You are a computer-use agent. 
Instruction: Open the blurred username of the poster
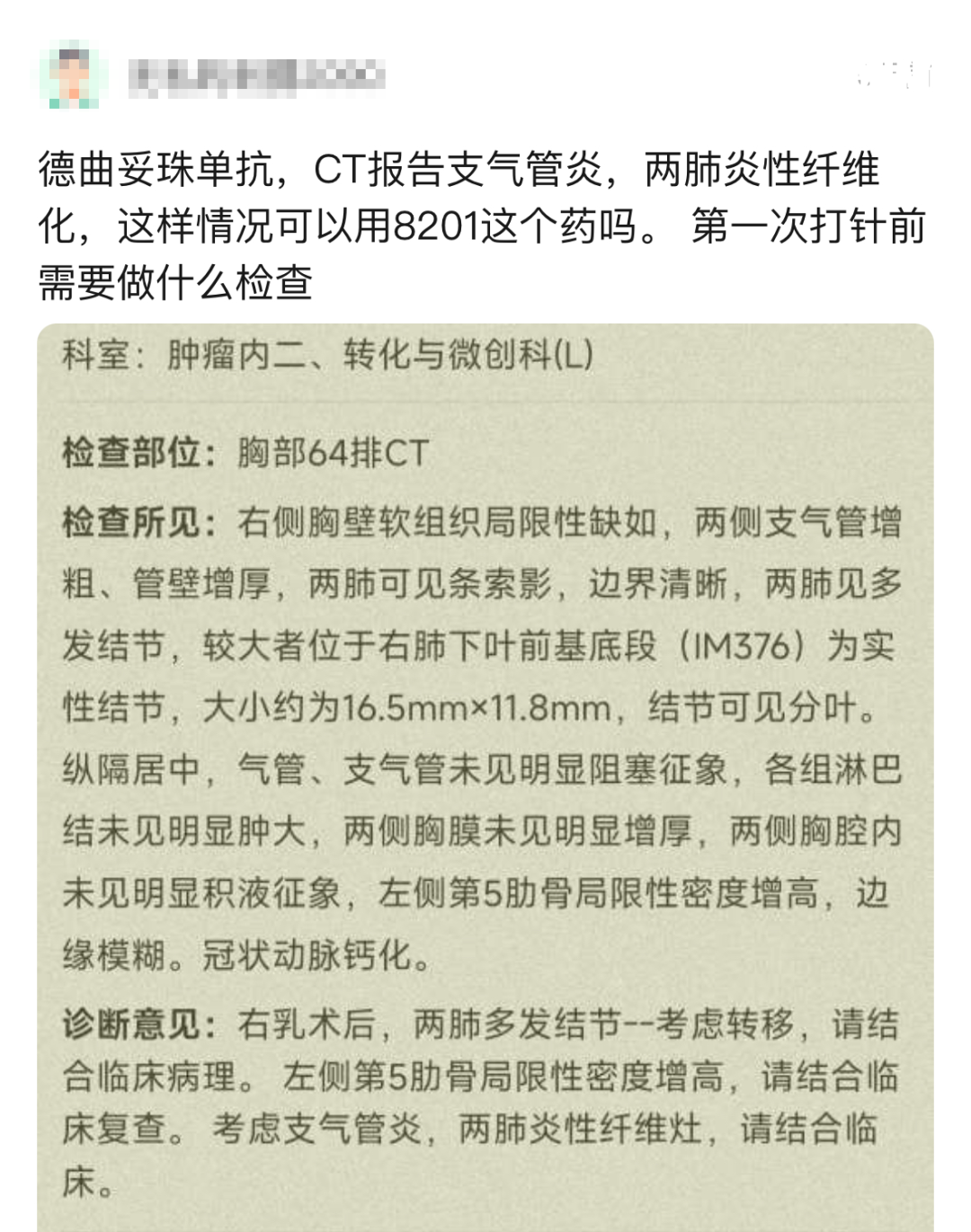(x=256, y=76)
